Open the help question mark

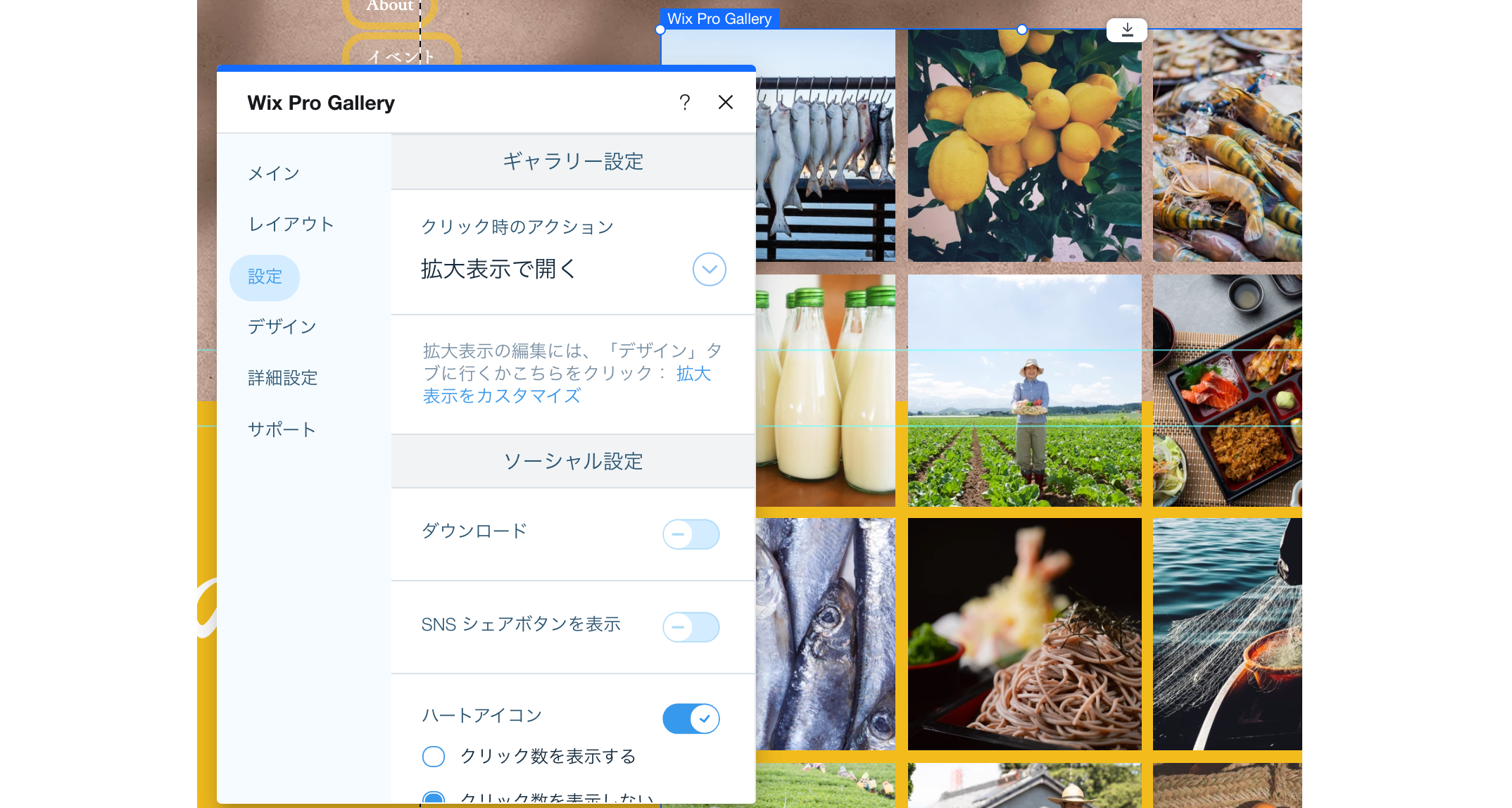pos(684,103)
